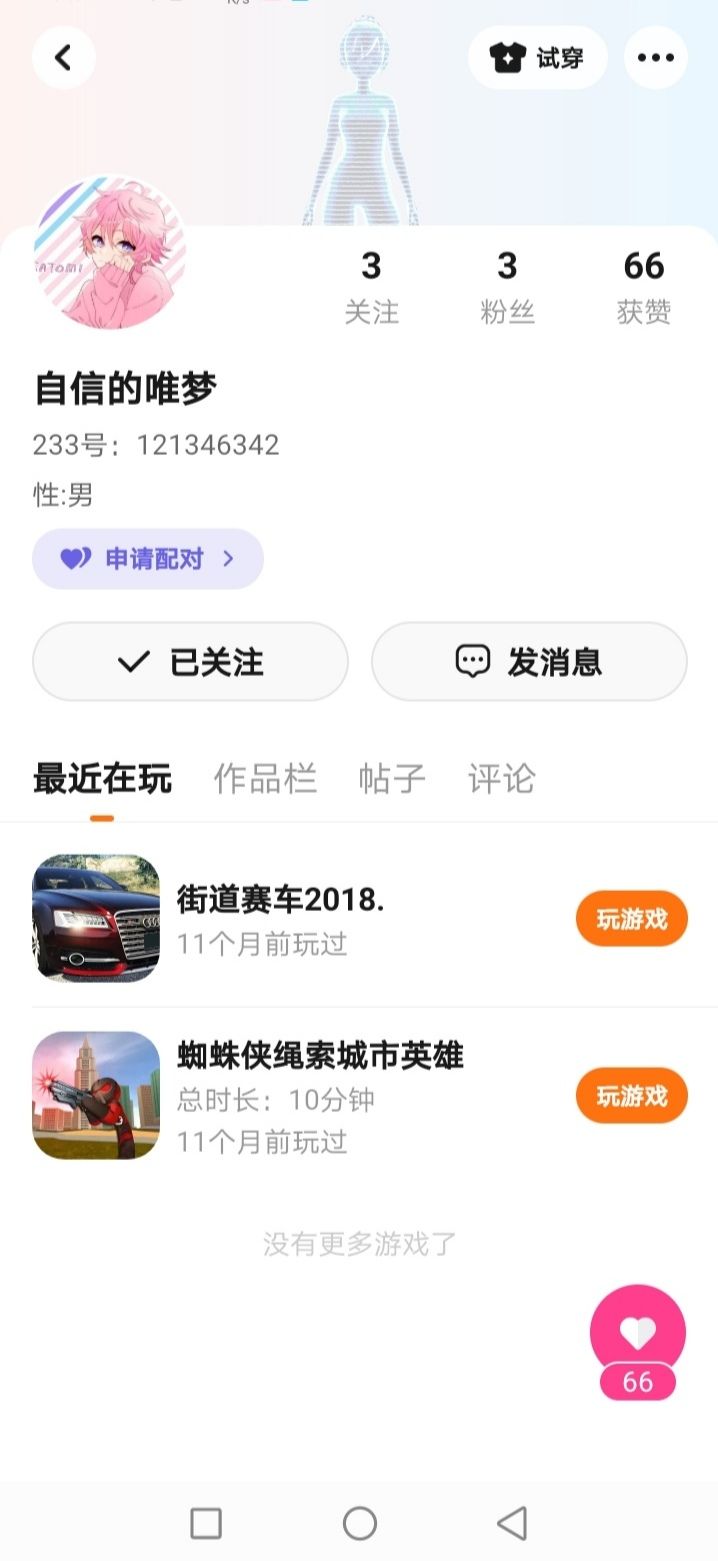Image resolution: width=718 pixels, height=1561 pixels.
Task: Go back using the top-left arrow
Action: [x=64, y=58]
